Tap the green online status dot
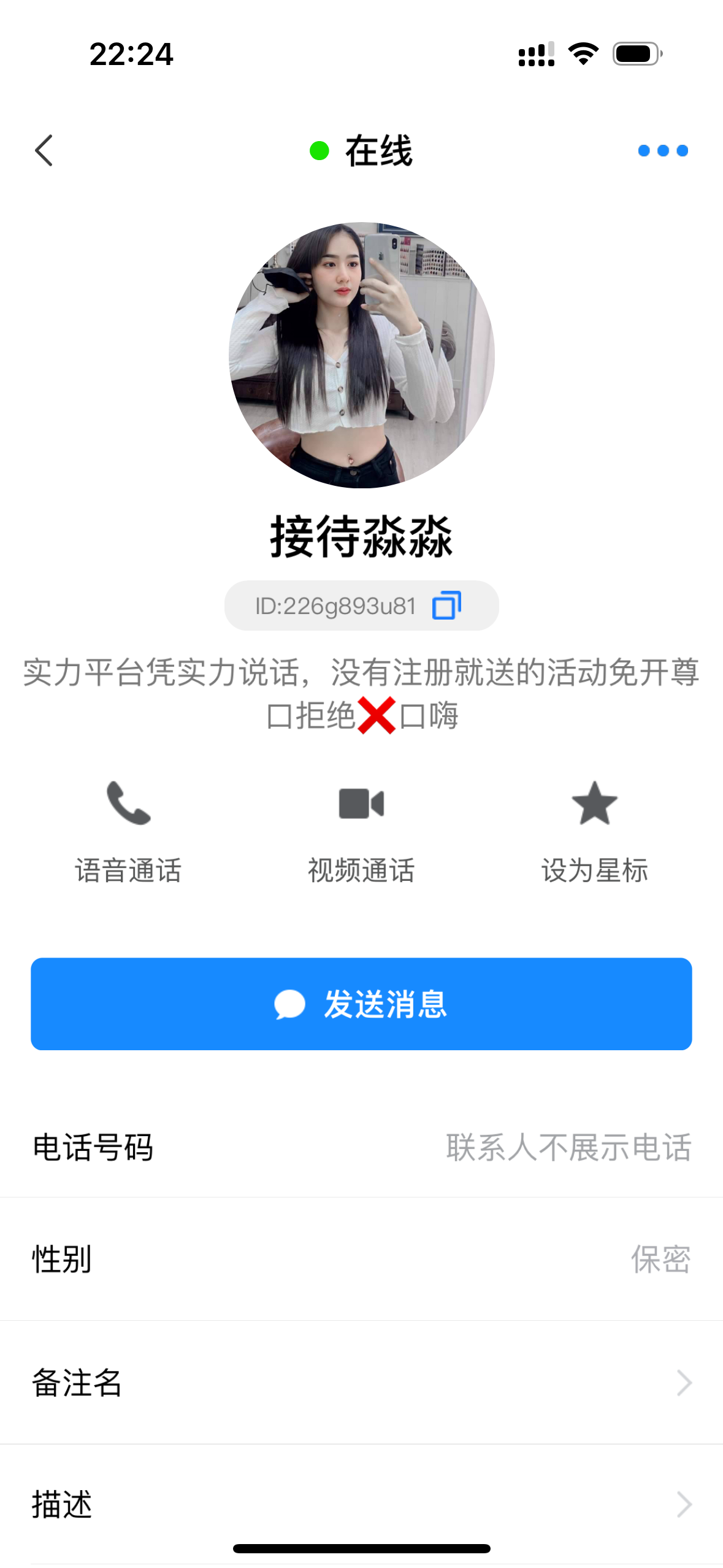This screenshot has width=723, height=1568. pos(318,152)
